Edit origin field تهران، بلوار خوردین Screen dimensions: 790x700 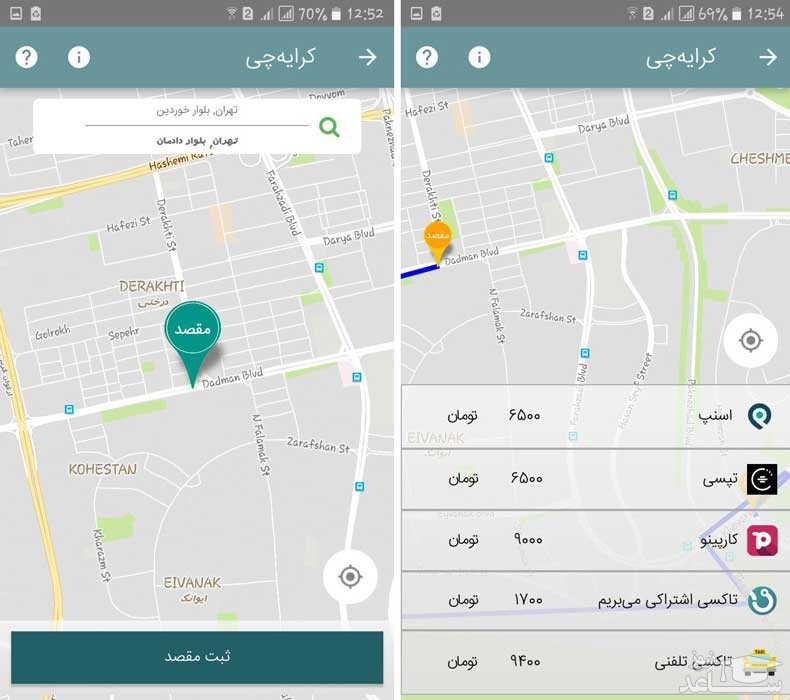click(197, 111)
